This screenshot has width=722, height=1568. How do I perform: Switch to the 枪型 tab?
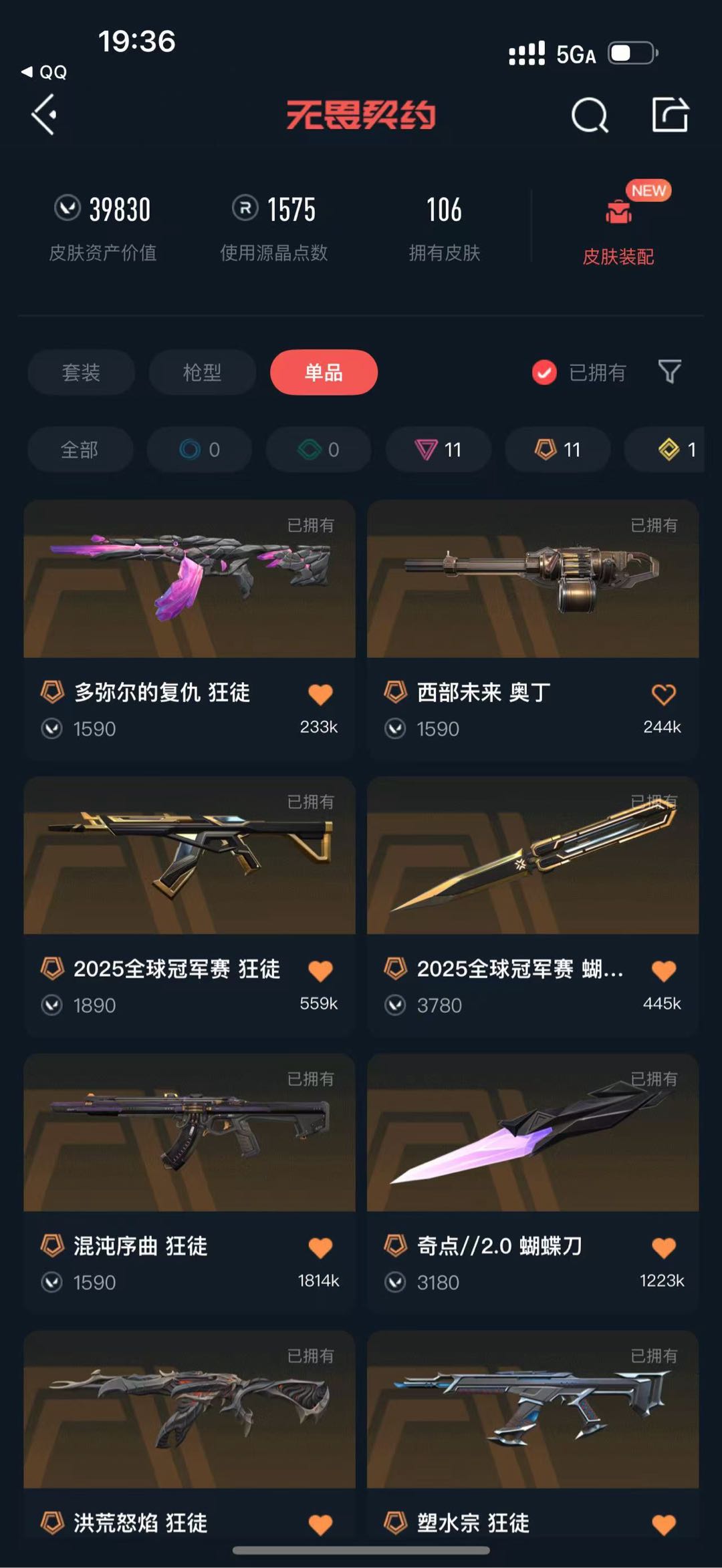pyautogui.click(x=202, y=372)
